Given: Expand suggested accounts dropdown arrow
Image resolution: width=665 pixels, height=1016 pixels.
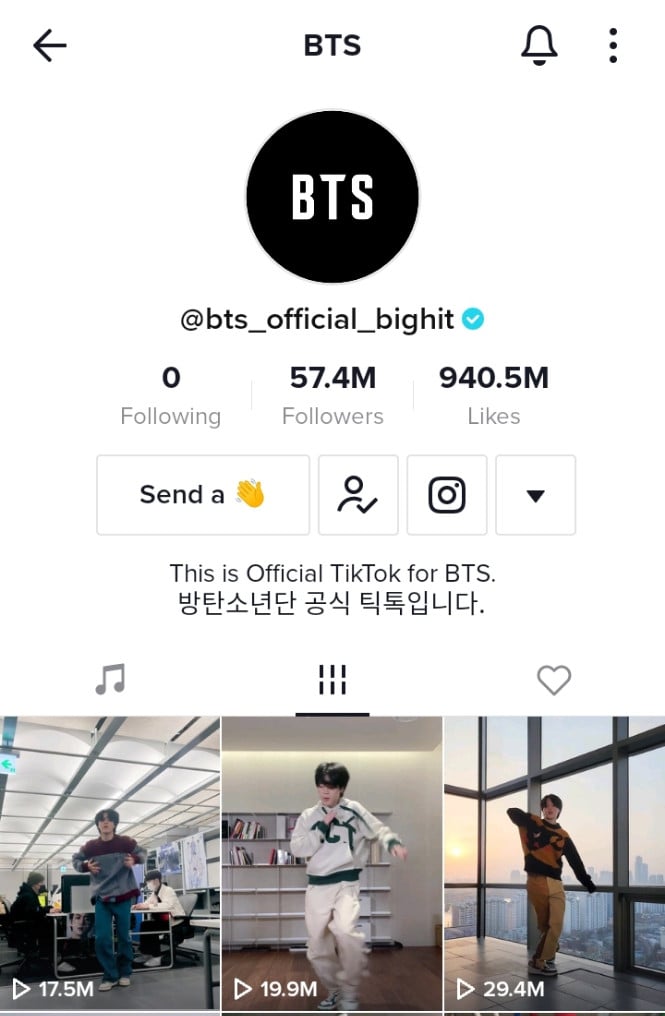Looking at the screenshot, I should (536, 495).
